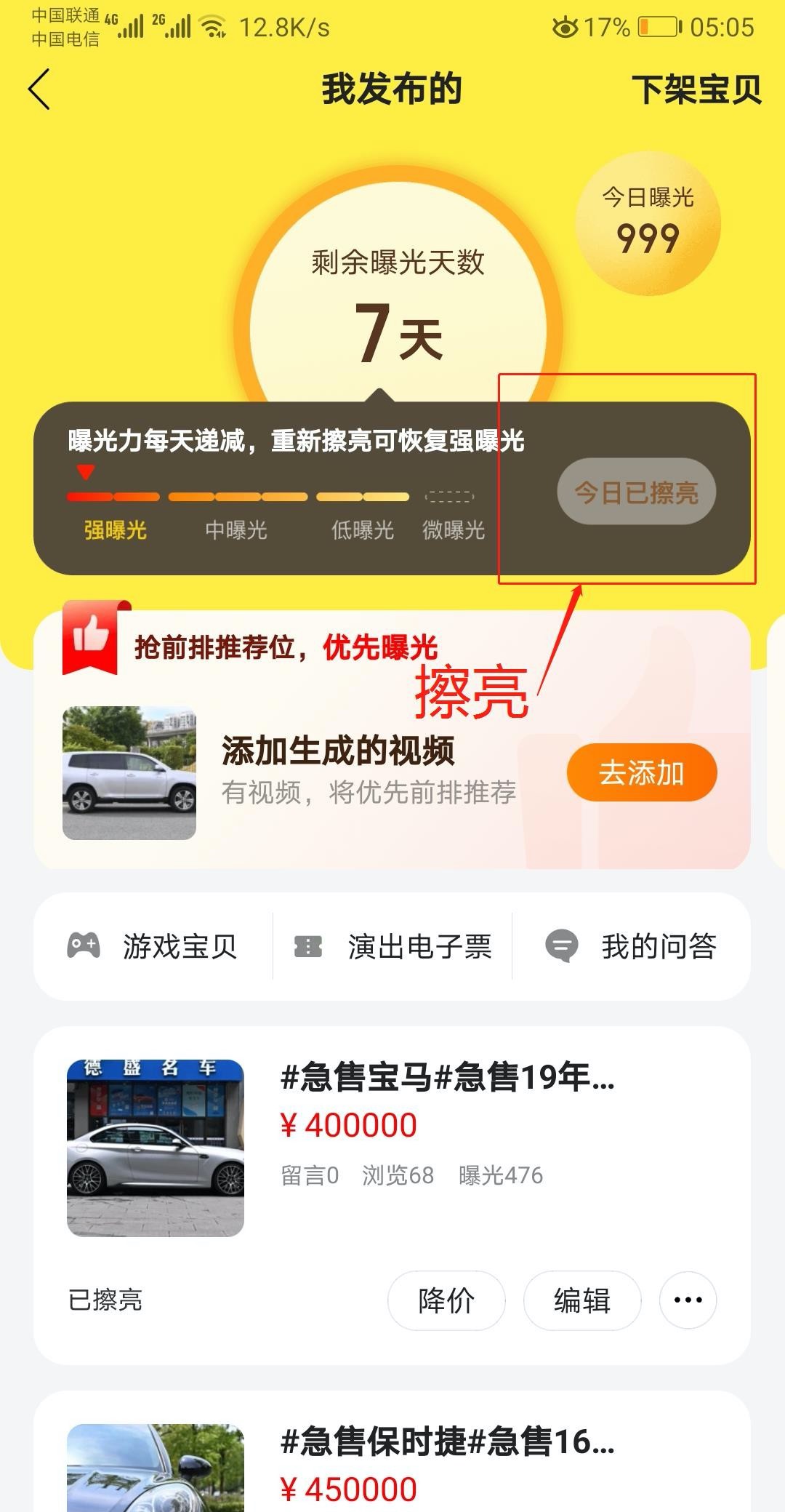Screen dimensions: 785x1512
Task: Tap the 今日已擦亮 button
Action: 636,492
